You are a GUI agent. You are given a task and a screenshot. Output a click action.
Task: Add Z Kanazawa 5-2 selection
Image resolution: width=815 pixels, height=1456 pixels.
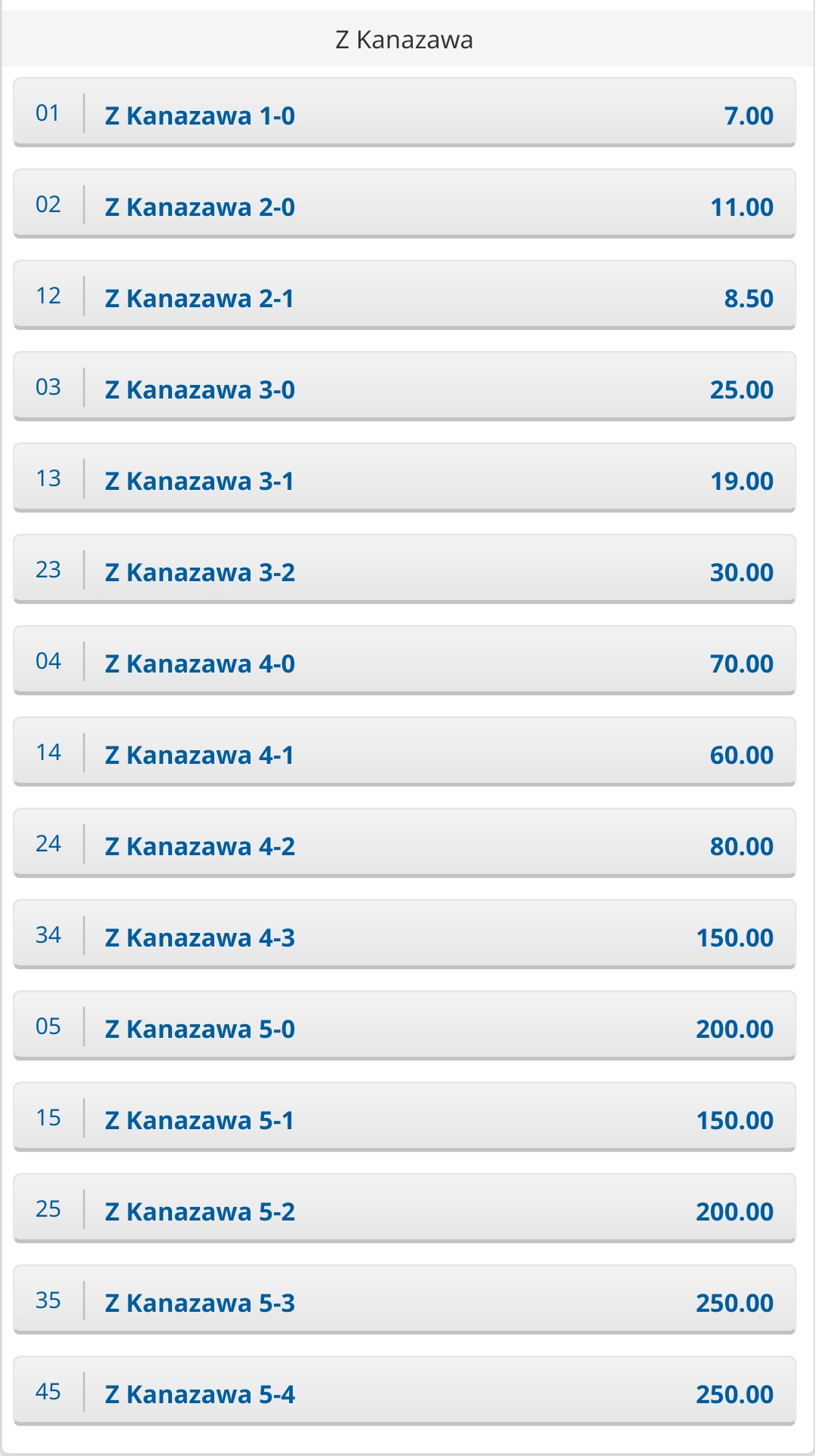pyautogui.click(x=404, y=1209)
